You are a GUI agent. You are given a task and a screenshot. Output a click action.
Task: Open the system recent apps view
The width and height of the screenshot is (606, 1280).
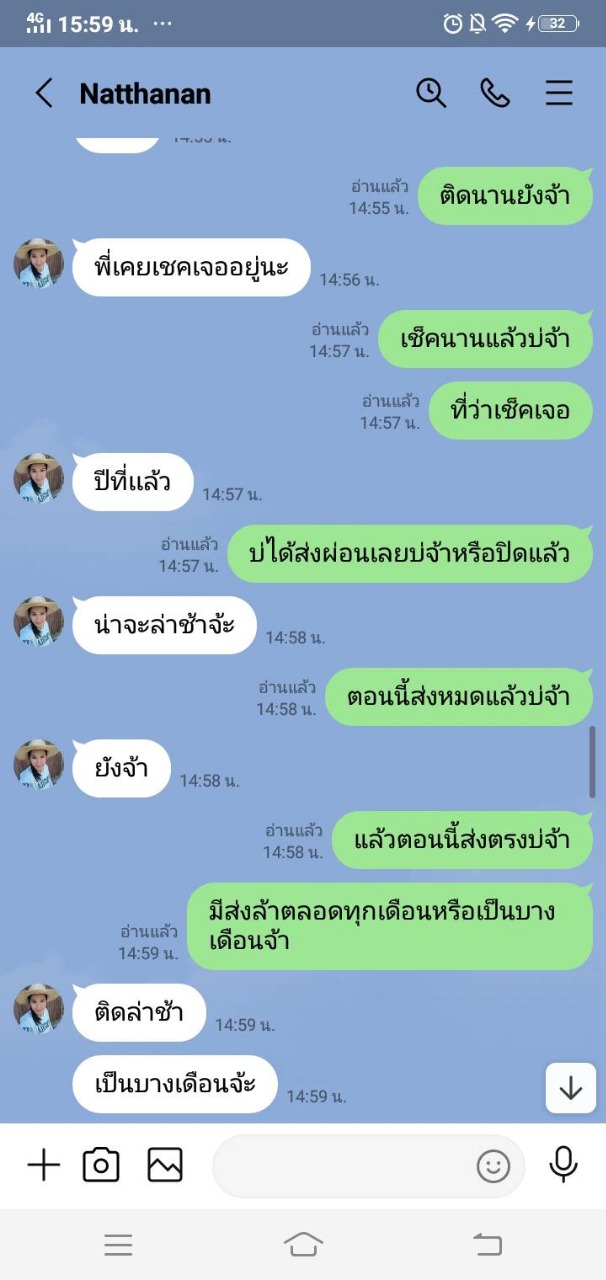[118, 1244]
